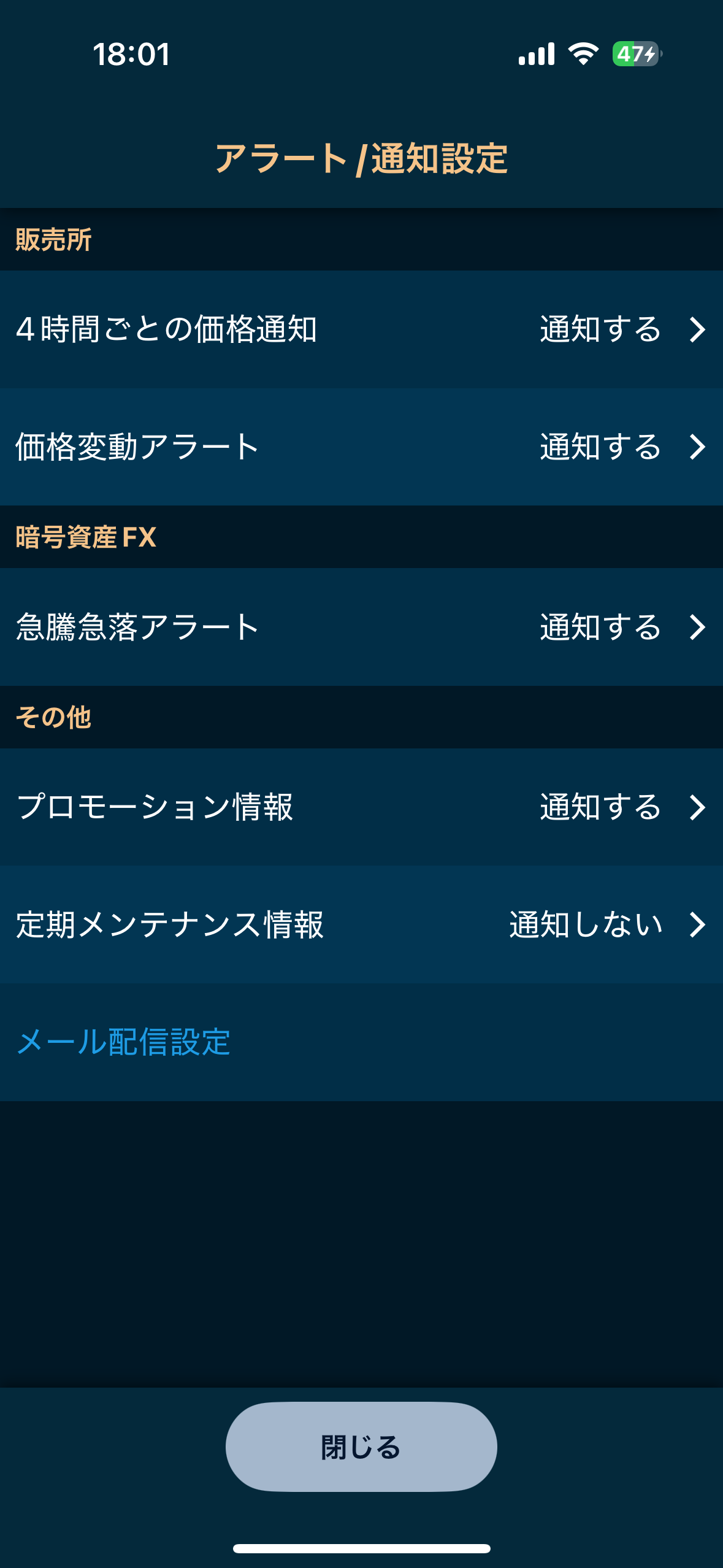Open メール配信設定 link

(x=123, y=1042)
